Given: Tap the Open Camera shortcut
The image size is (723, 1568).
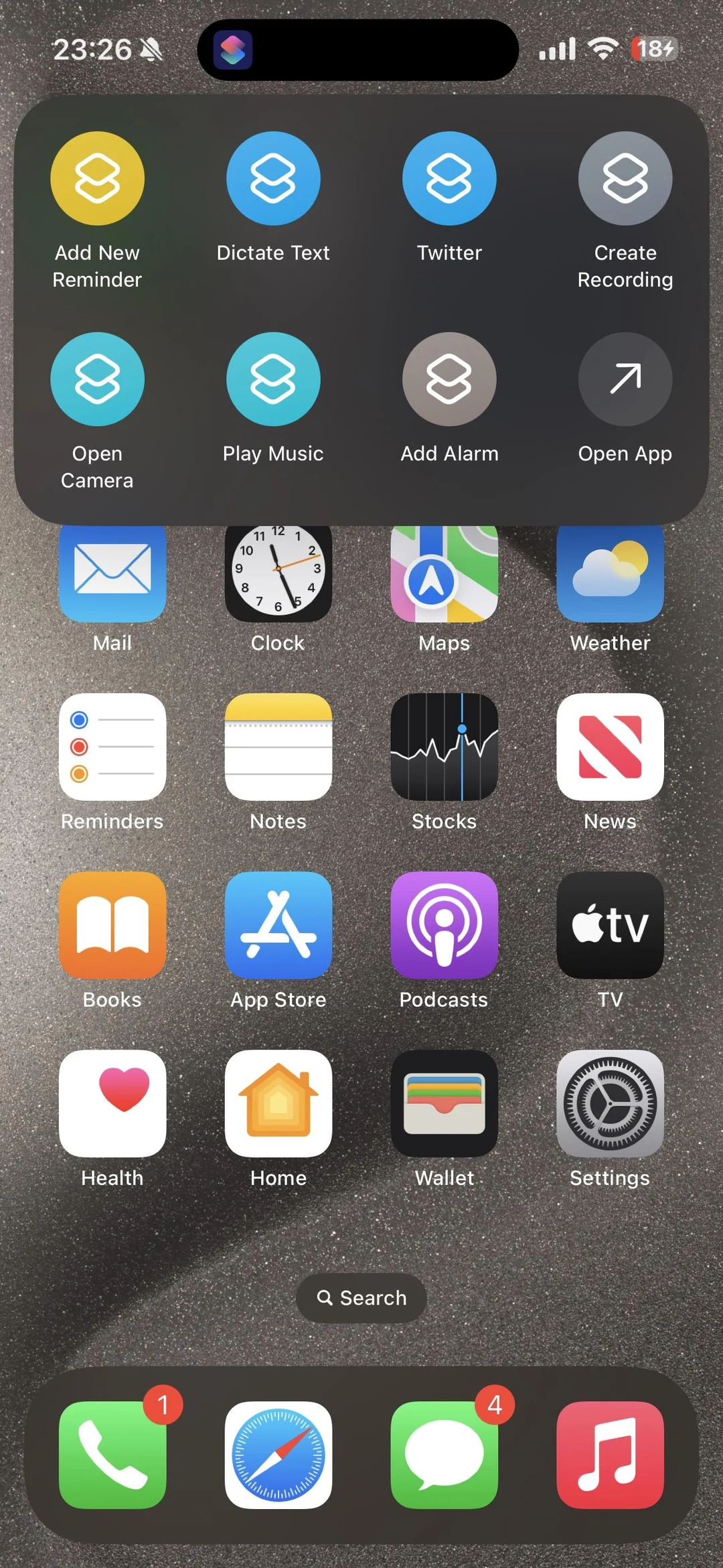Looking at the screenshot, I should pyautogui.click(x=97, y=378).
